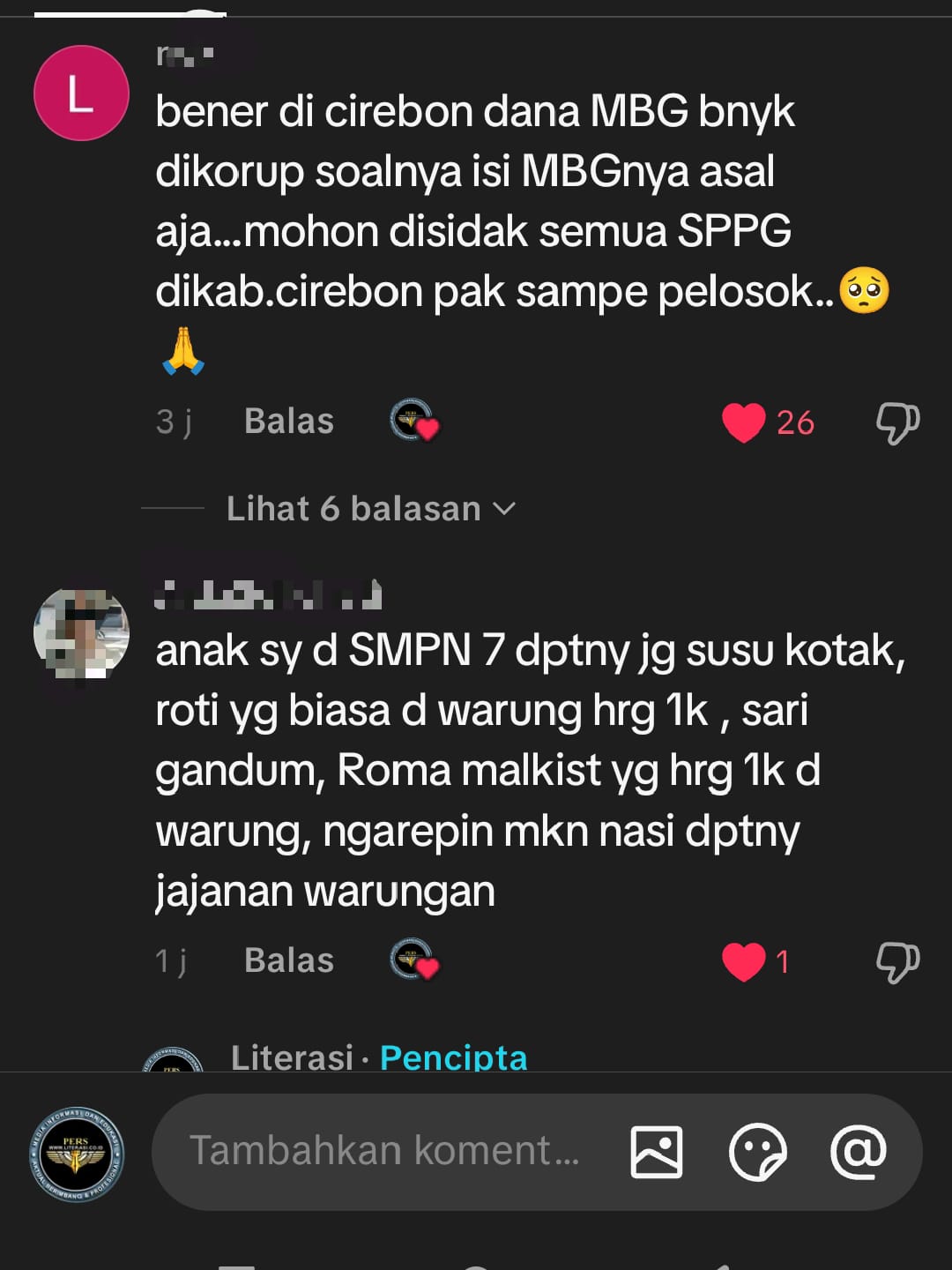
Task: Focus the Tambahkan komentar field
Action: tap(384, 1151)
